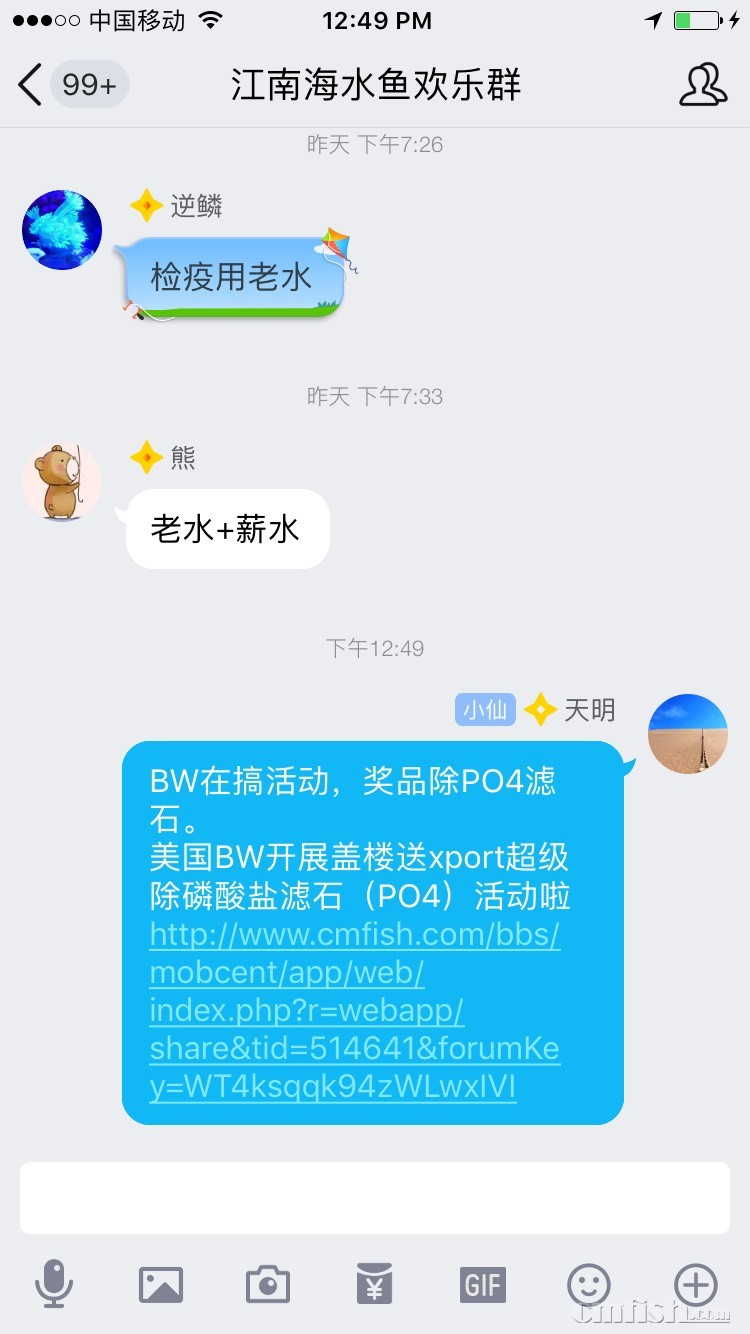Open the group members profile icon
Image resolution: width=750 pixels, height=1334 pixels.
point(703,85)
